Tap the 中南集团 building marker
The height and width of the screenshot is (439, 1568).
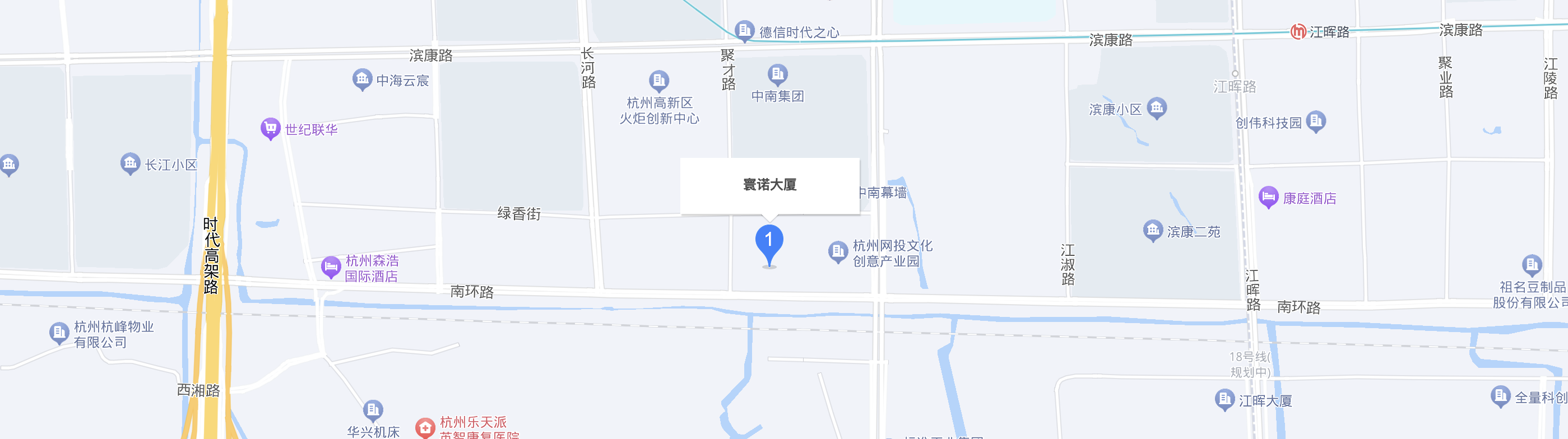click(777, 75)
